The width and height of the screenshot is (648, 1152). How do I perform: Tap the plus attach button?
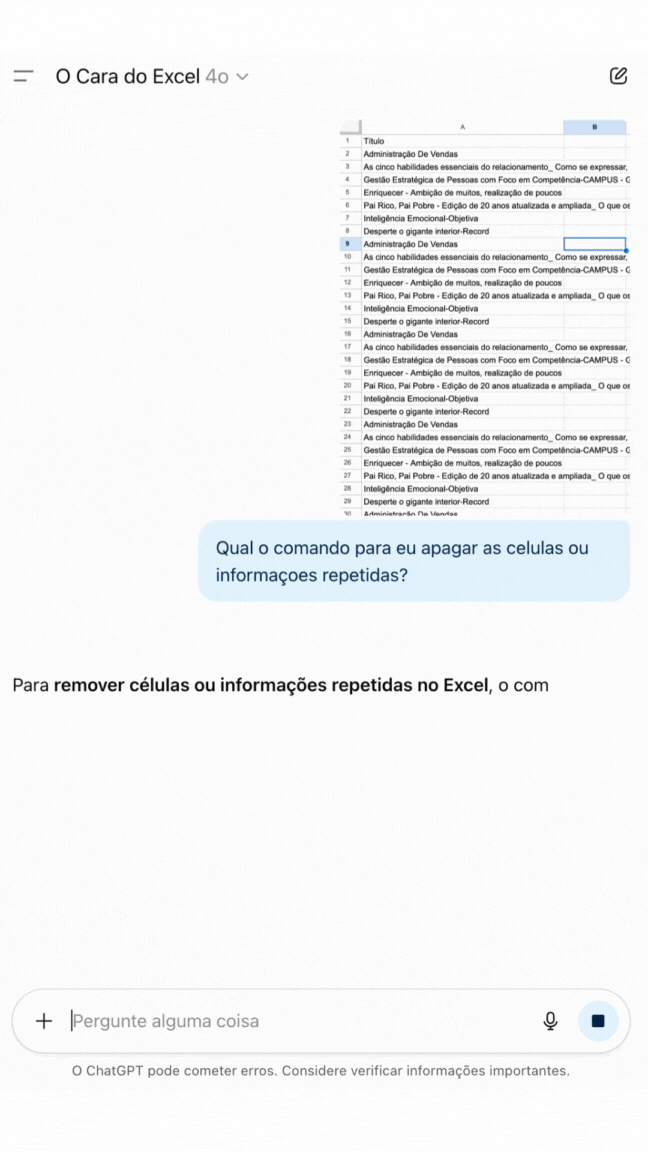pos(44,1021)
